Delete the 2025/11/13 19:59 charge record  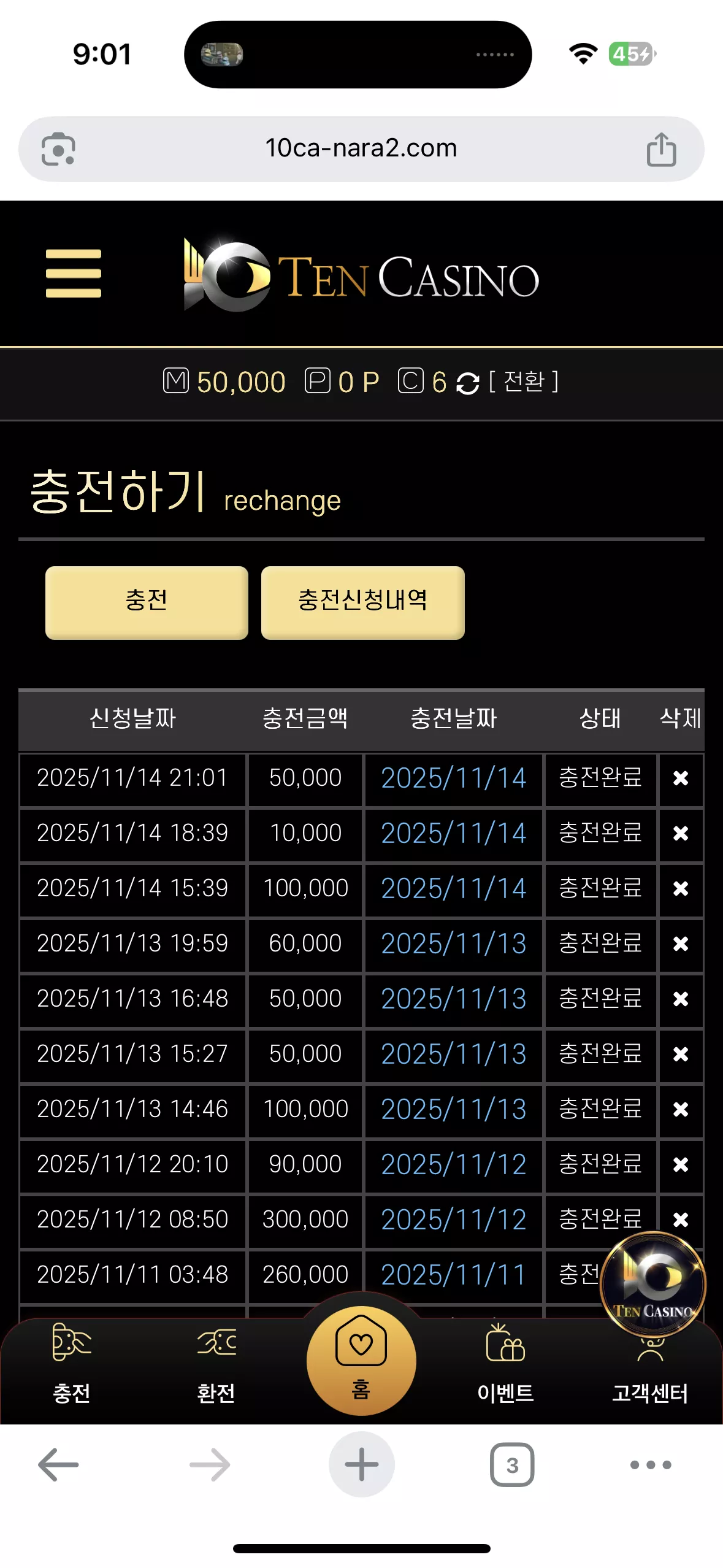click(681, 944)
